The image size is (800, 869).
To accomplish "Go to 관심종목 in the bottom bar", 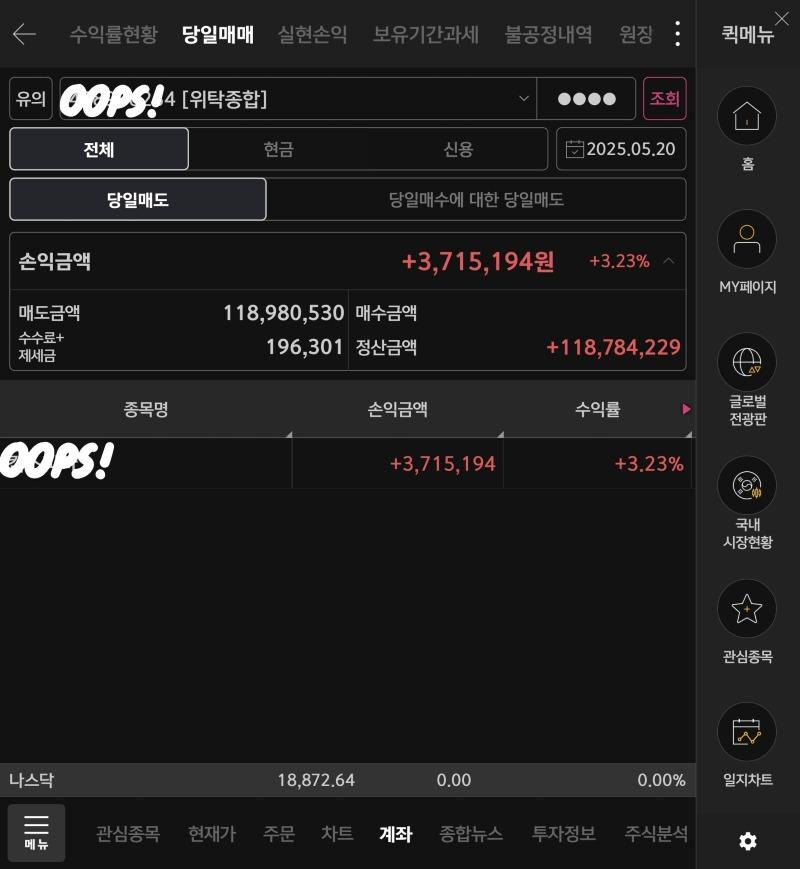I will pyautogui.click(x=127, y=833).
